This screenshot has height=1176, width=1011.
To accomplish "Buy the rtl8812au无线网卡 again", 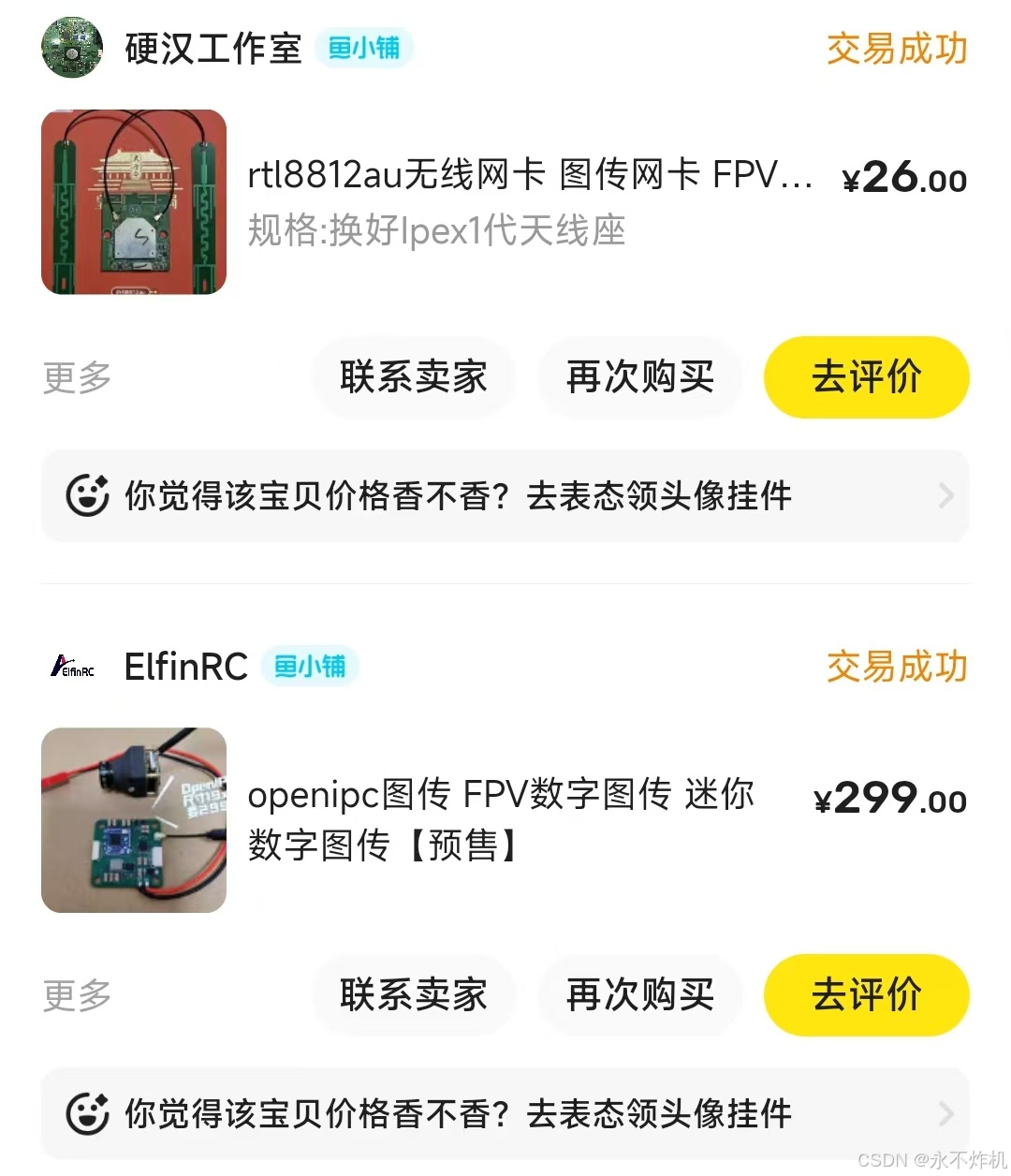I will (x=640, y=378).
